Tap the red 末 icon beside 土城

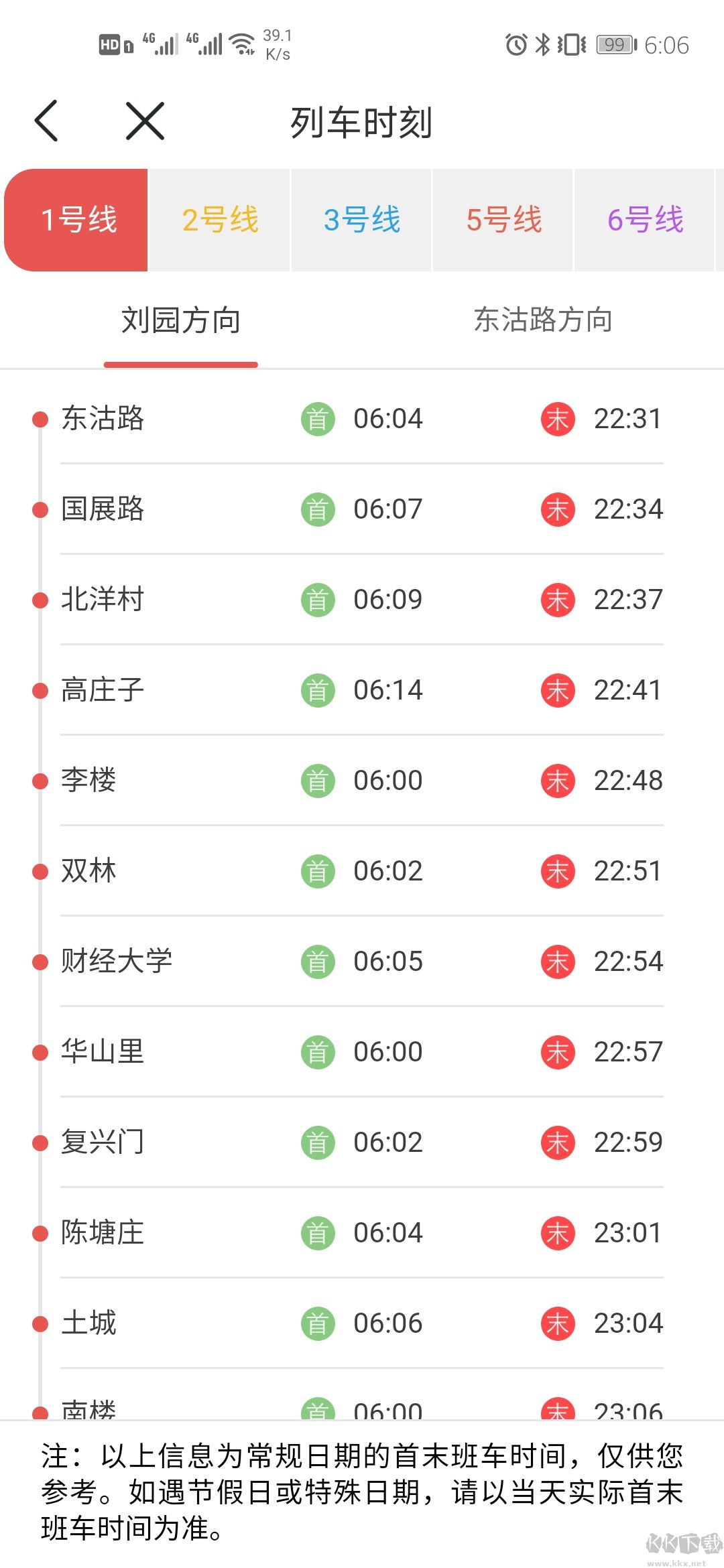point(557,1323)
